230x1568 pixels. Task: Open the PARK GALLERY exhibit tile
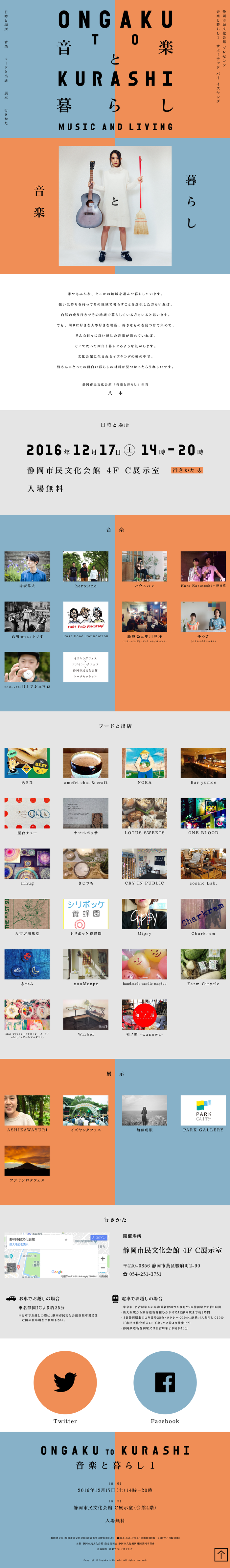(x=203, y=1114)
